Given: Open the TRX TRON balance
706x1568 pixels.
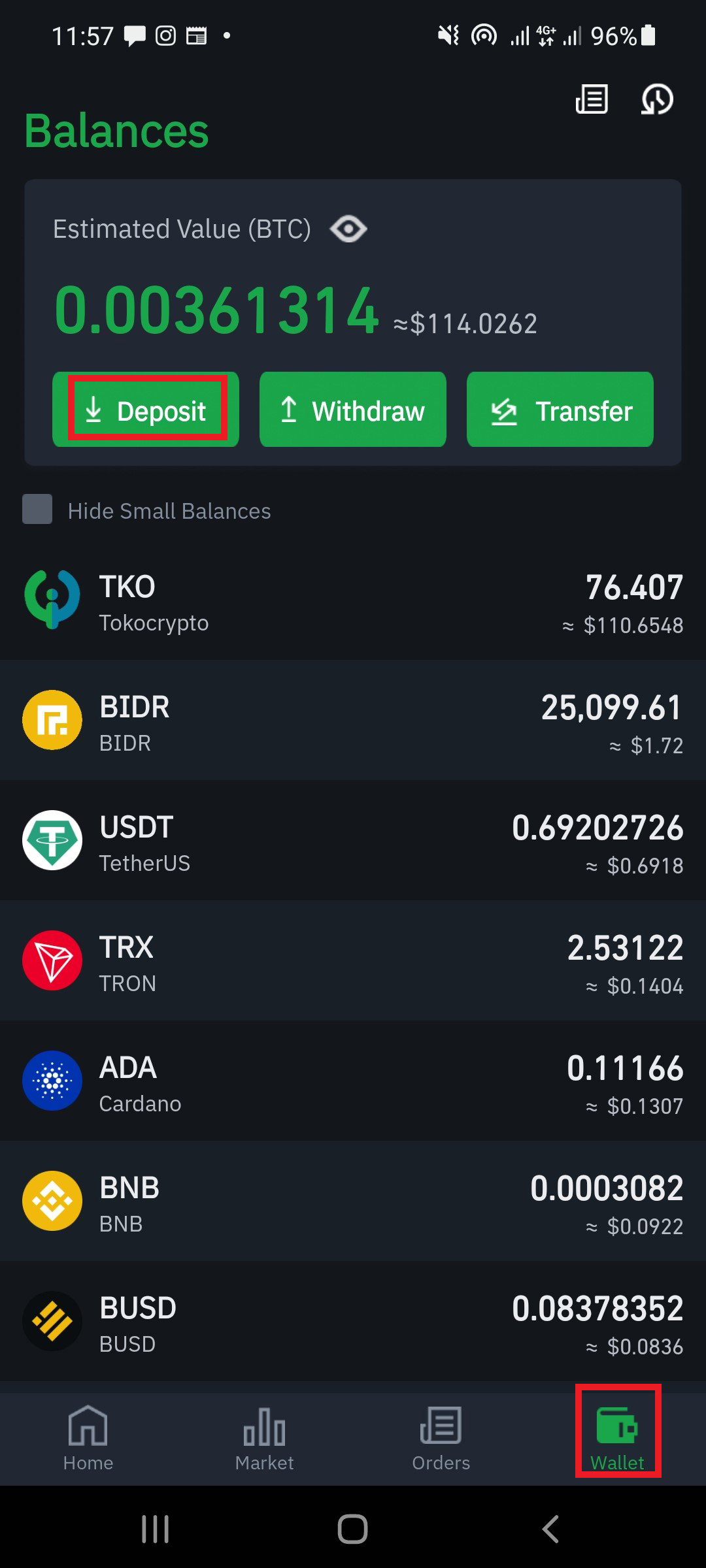Looking at the screenshot, I should click(353, 961).
